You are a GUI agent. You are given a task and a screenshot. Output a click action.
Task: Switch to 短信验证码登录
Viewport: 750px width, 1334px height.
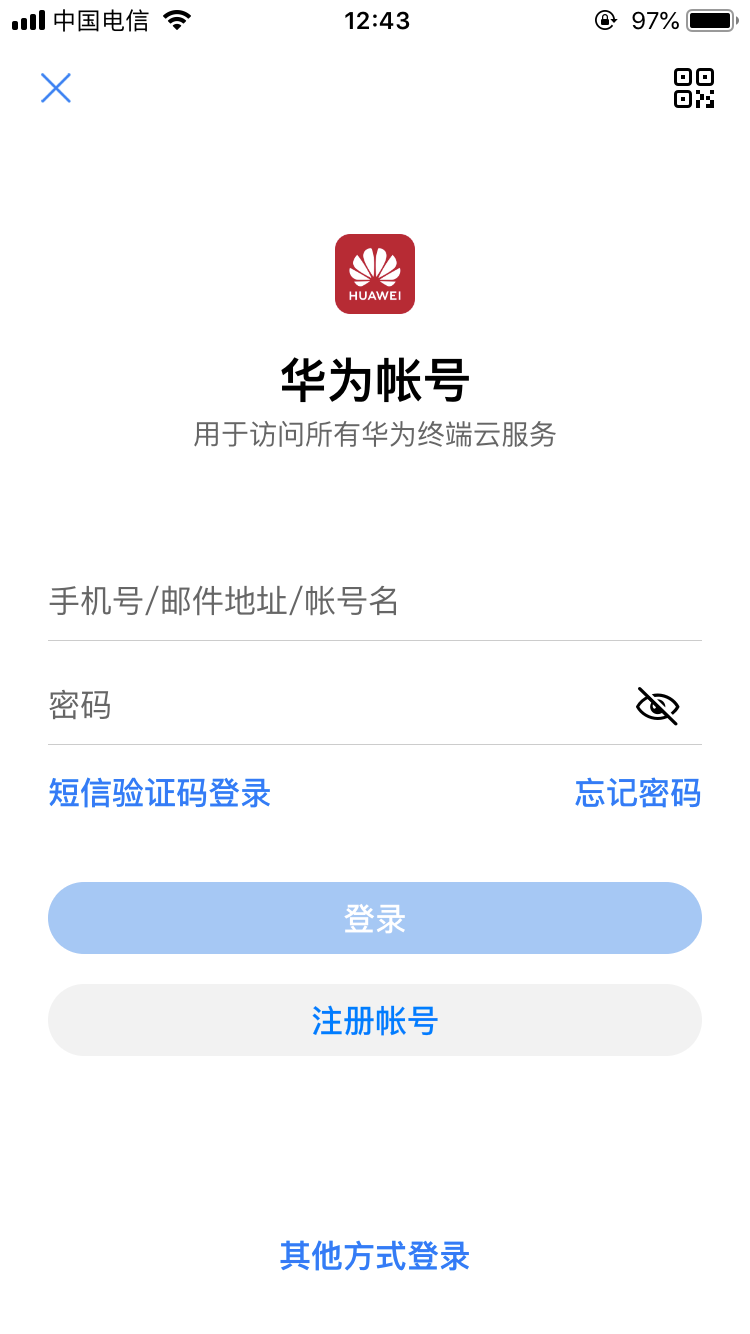160,793
